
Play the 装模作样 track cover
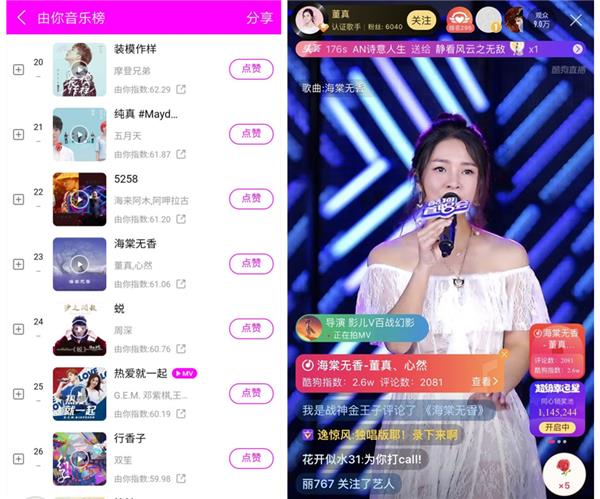[x=79, y=70]
